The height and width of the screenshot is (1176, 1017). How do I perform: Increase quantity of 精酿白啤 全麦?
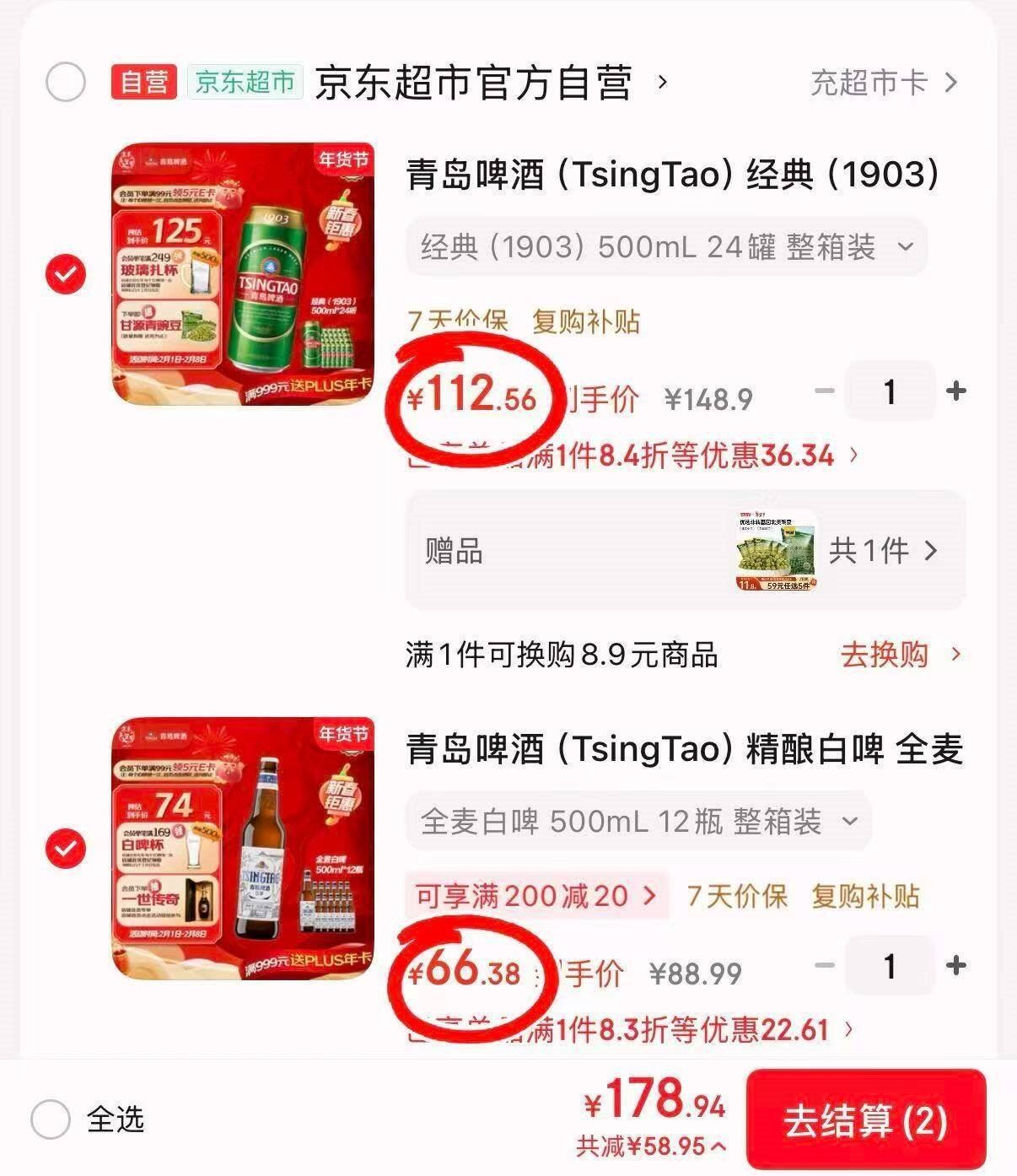(x=956, y=966)
